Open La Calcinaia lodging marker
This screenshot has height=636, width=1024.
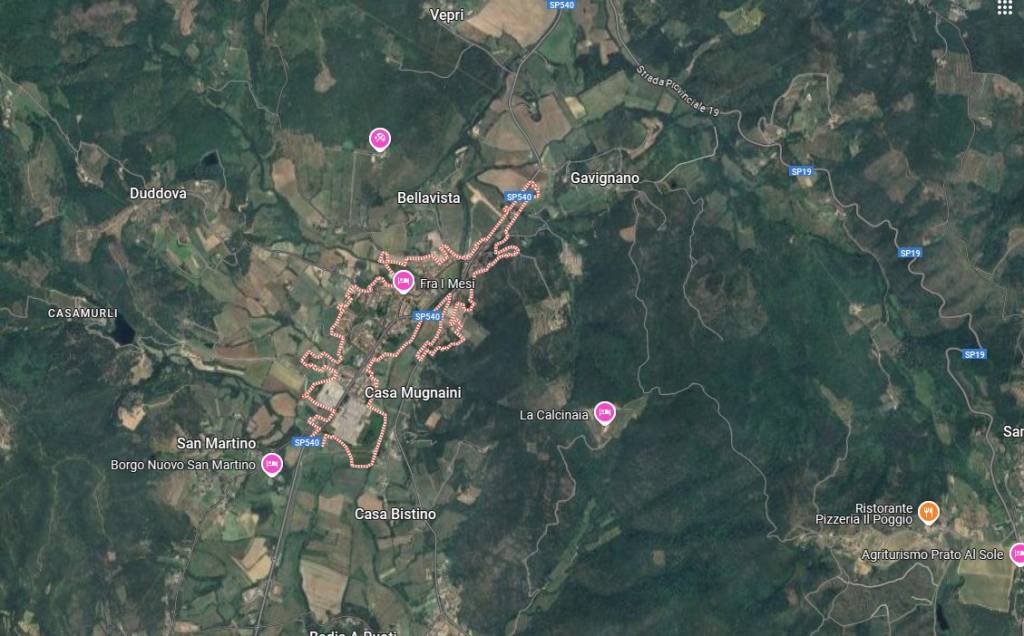click(604, 411)
